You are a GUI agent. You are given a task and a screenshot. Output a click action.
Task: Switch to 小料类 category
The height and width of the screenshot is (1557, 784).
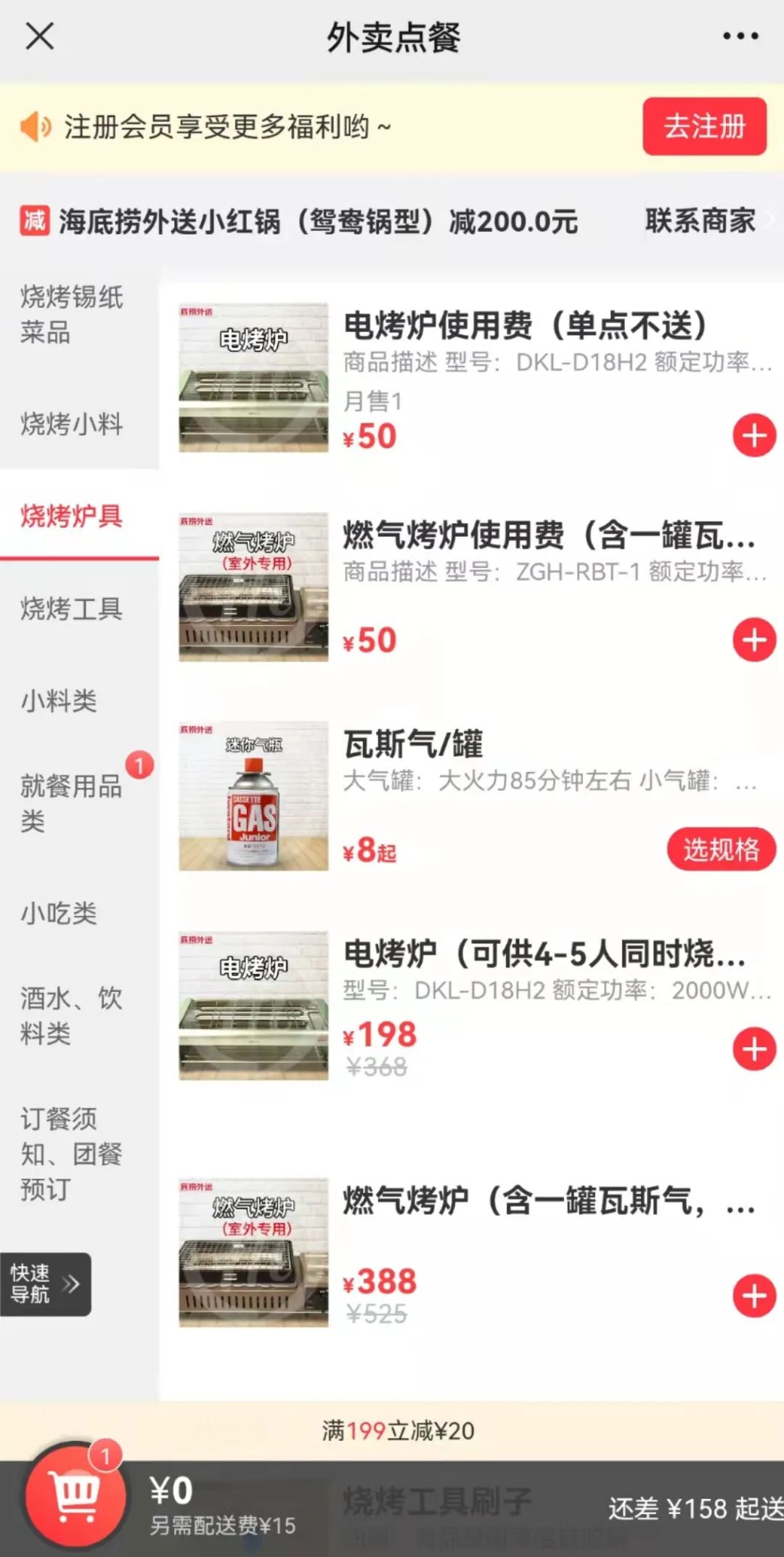(60, 701)
